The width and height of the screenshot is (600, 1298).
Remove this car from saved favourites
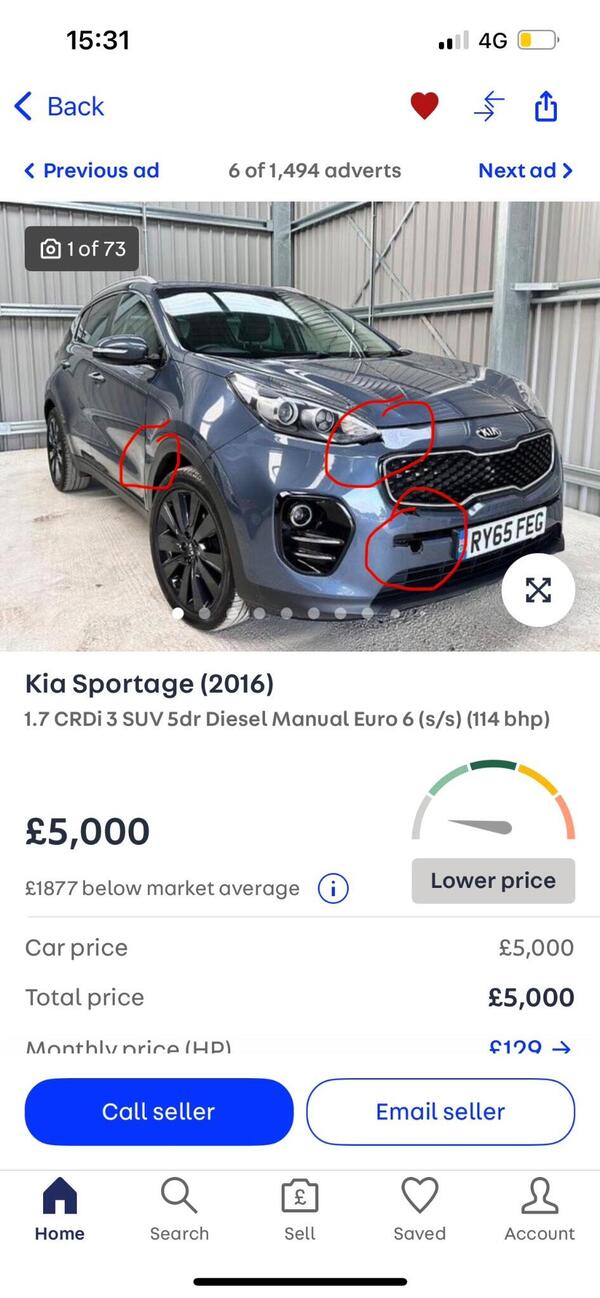(425, 106)
